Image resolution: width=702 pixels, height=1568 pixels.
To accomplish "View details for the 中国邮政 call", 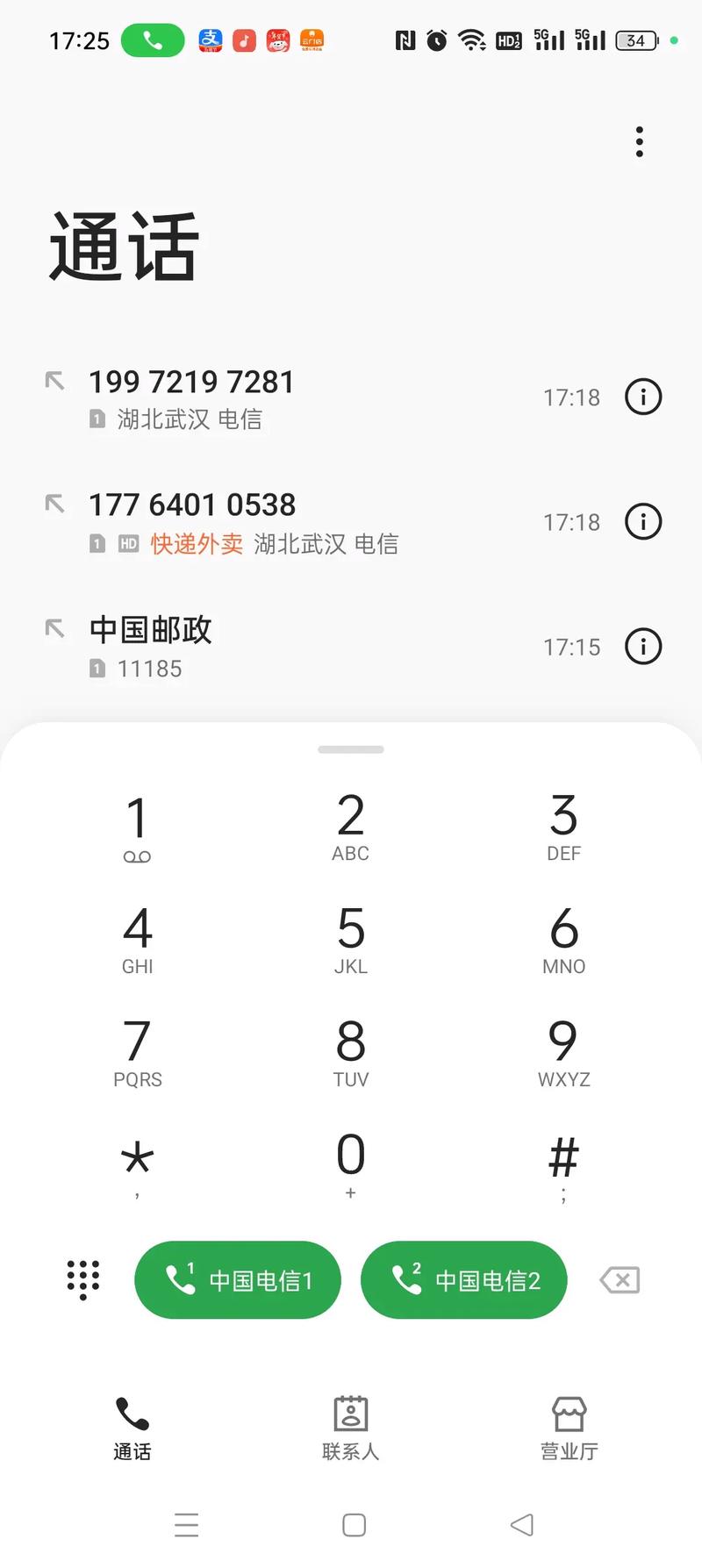I will 642,647.
